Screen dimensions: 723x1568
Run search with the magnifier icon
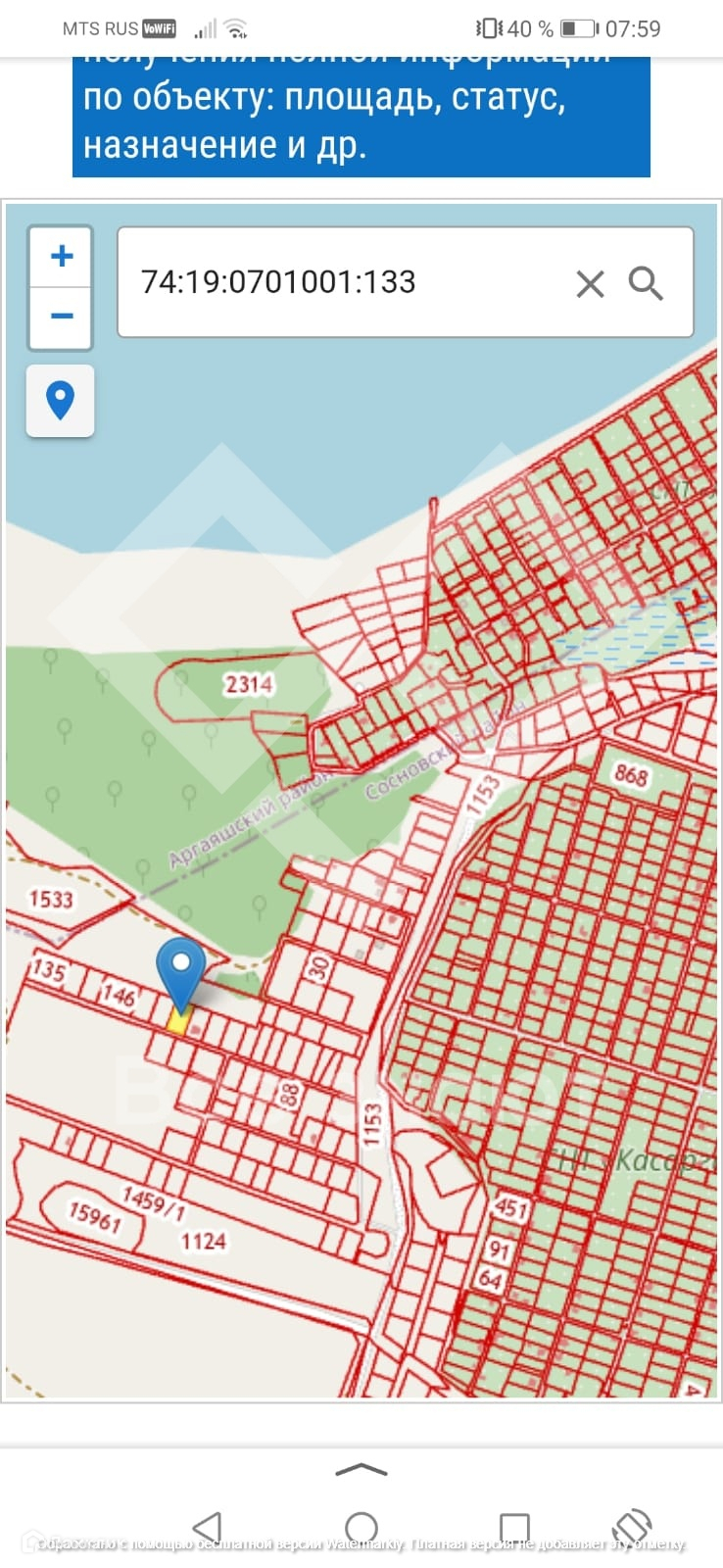point(647,283)
